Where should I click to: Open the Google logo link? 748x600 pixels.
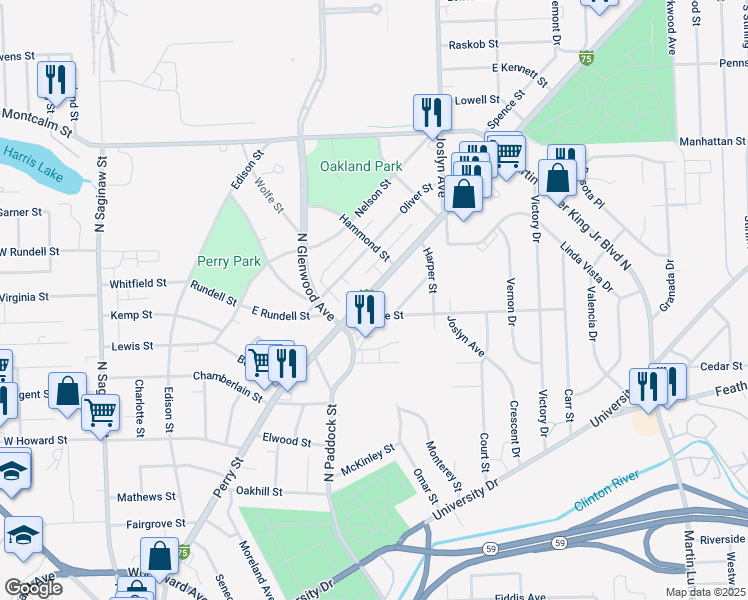[x=33, y=588]
